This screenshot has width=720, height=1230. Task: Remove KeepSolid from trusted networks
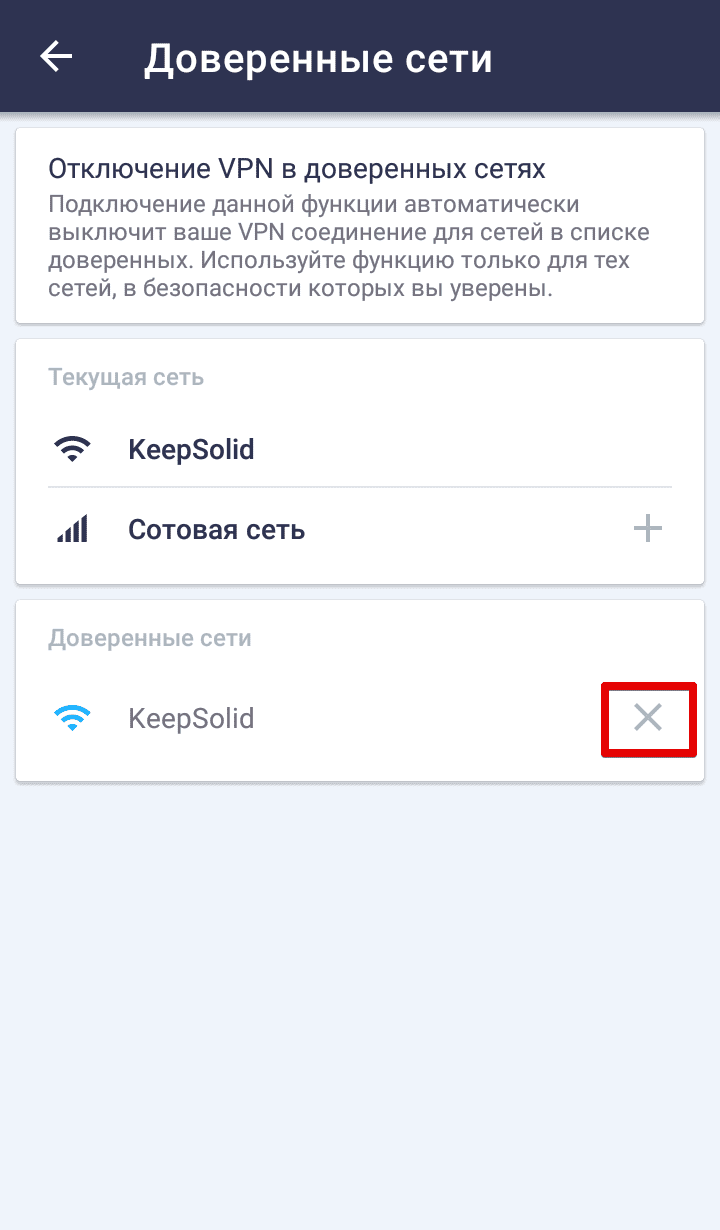tap(648, 717)
